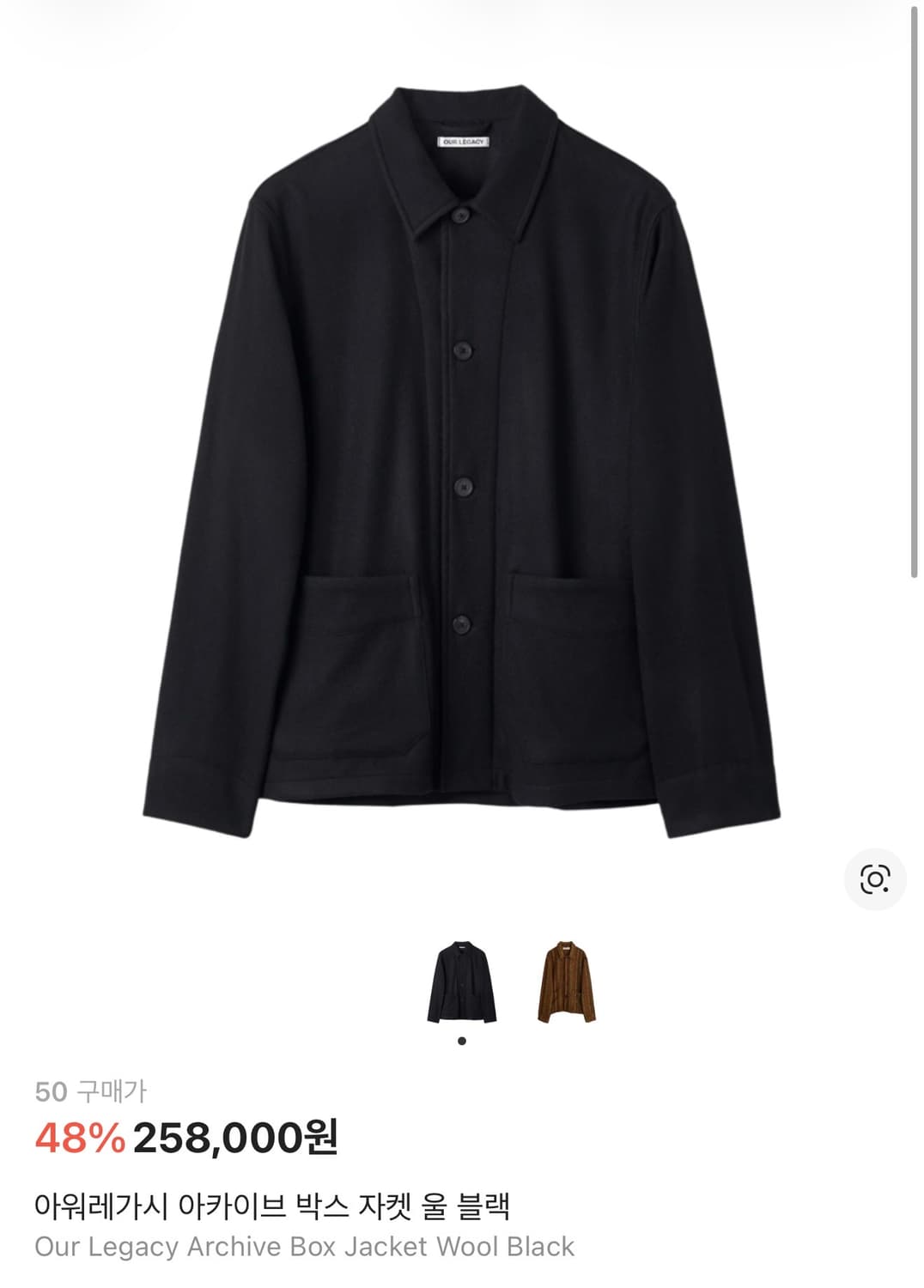Select the brown jacket color thumbnail

566,982
